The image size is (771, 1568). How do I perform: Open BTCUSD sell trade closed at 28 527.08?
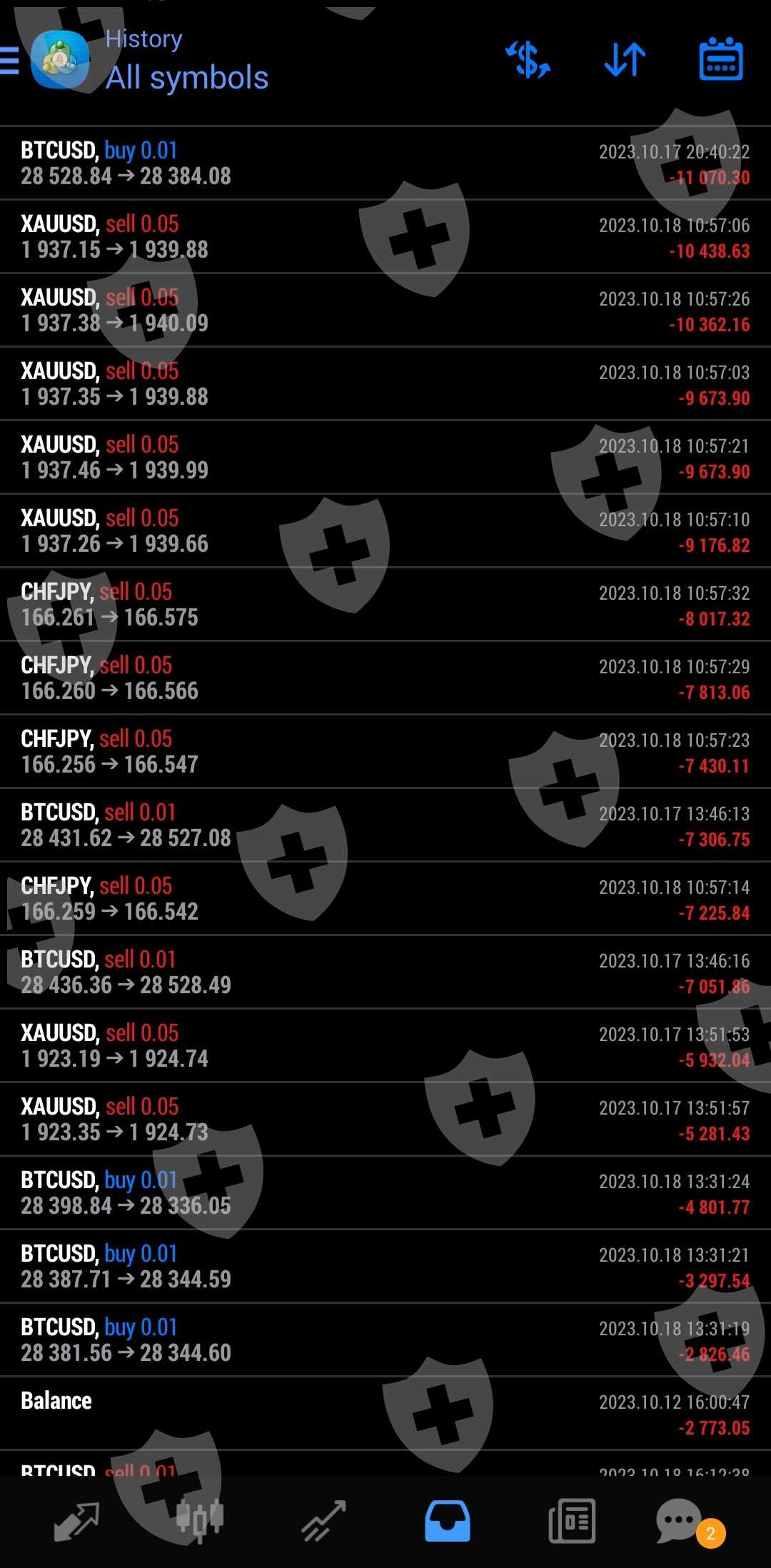385,825
